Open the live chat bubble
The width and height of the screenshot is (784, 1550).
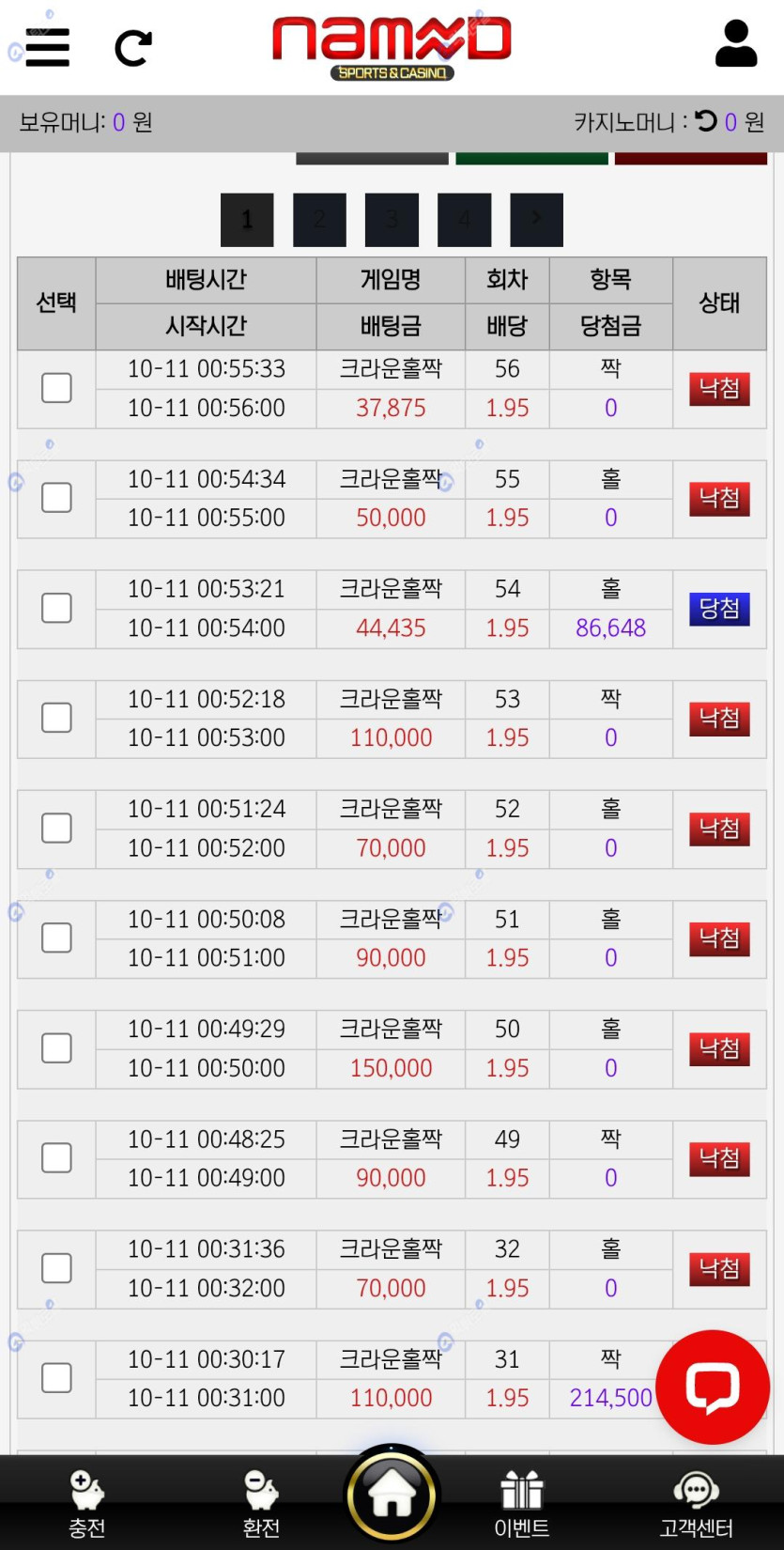click(x=713, y=1387)
